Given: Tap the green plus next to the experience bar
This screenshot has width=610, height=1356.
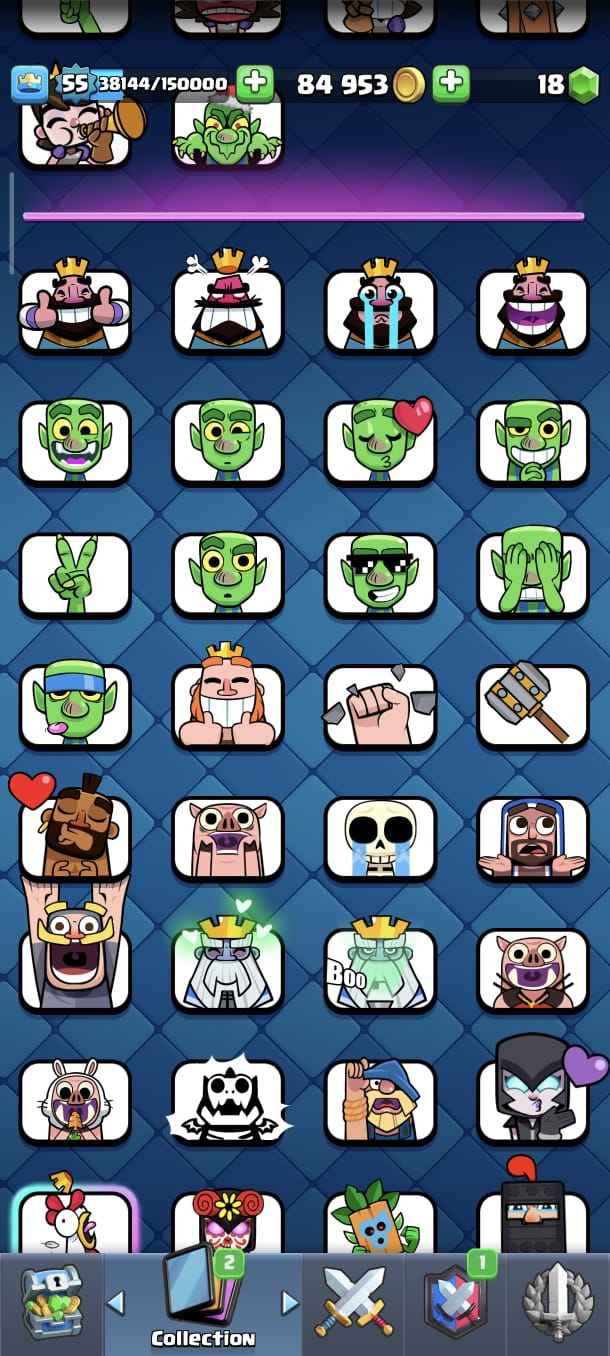Looking at the screenshot, I should point(255,84).
